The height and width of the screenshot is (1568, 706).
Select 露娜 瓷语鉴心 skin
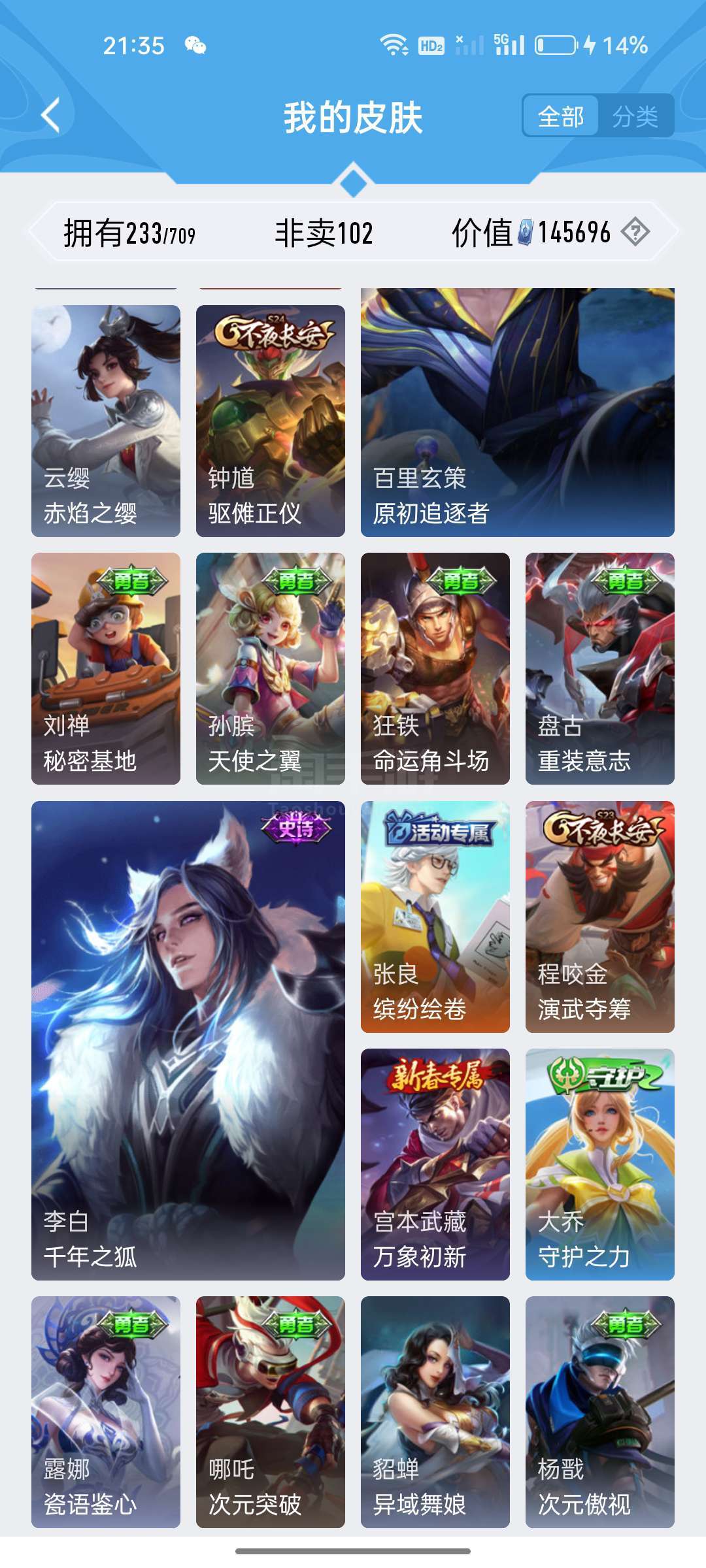[x=106, y=1412]
